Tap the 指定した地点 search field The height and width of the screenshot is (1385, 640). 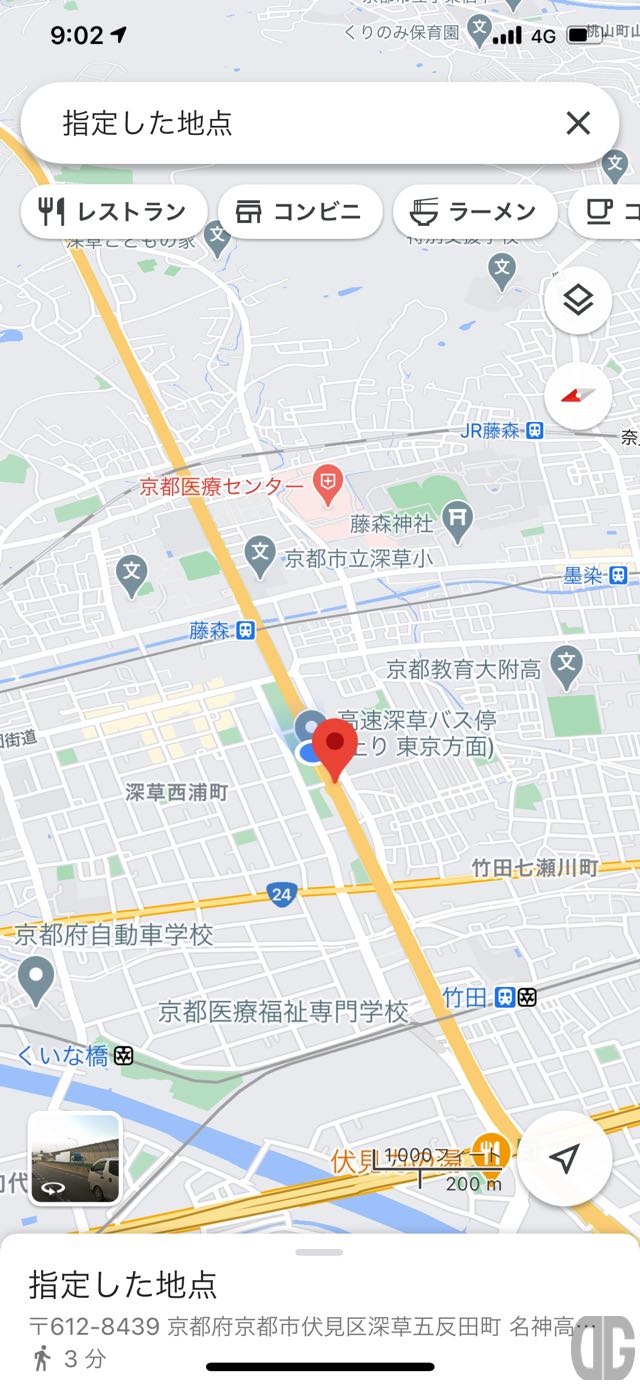point(300,123)
